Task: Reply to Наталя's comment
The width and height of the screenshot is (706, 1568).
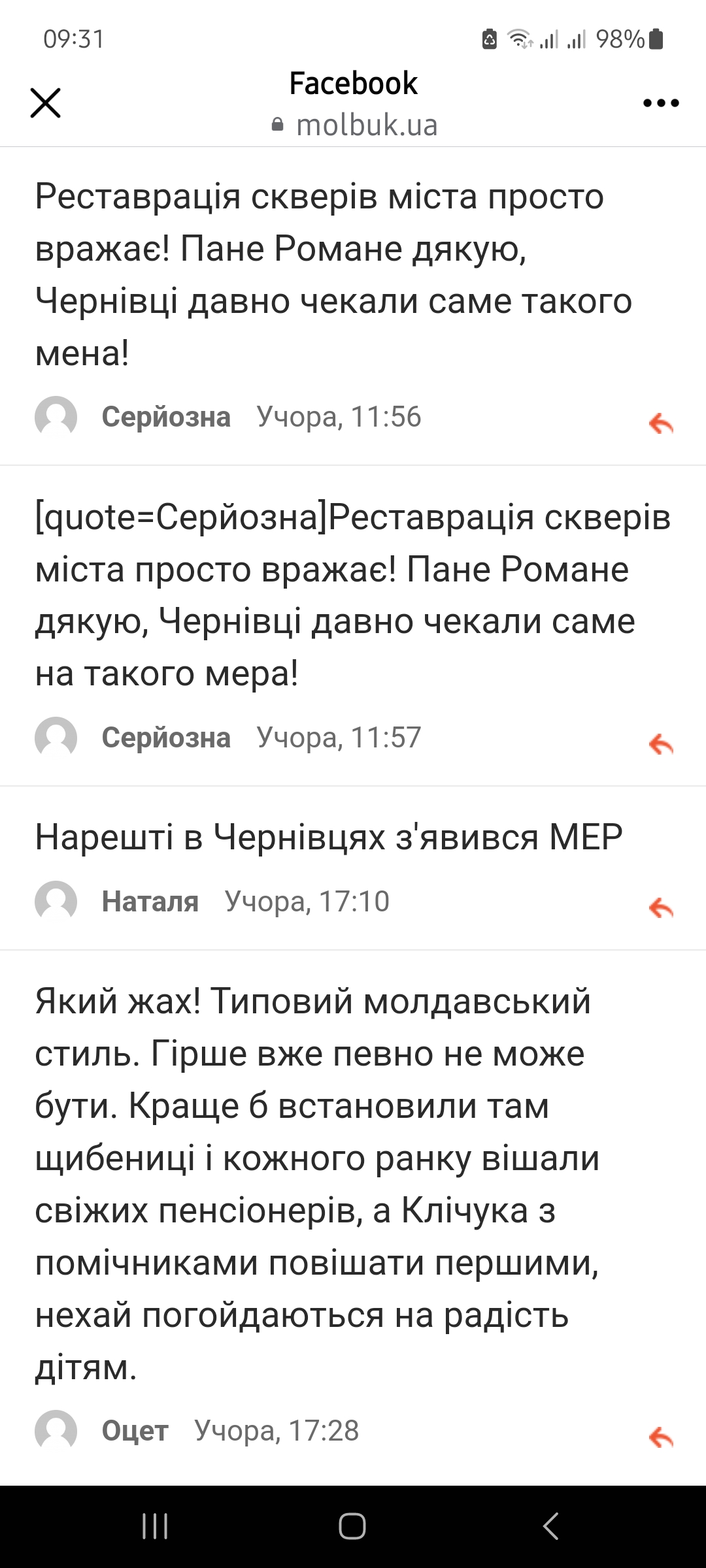Action: (661, 908)
